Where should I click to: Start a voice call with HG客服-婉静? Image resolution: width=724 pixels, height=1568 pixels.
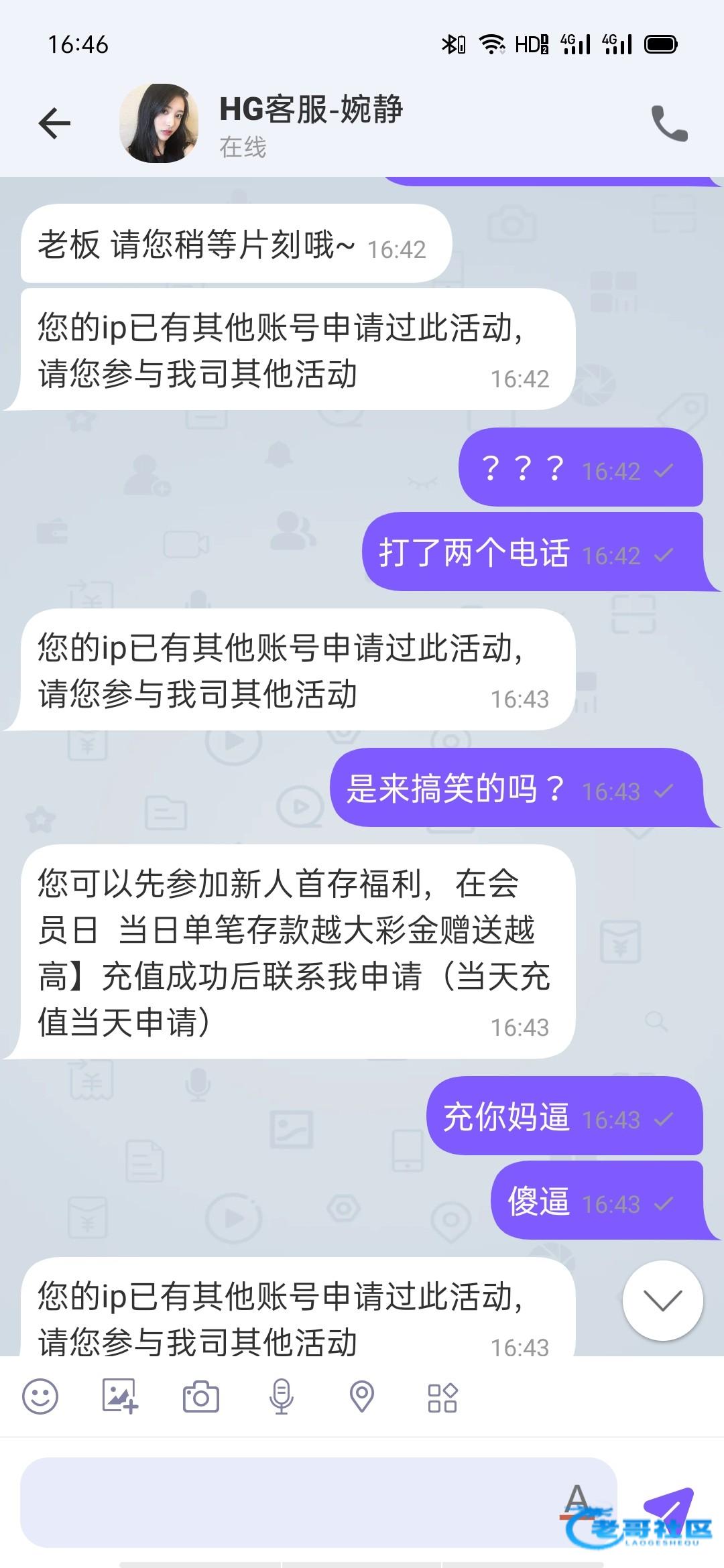coord(669,123)
